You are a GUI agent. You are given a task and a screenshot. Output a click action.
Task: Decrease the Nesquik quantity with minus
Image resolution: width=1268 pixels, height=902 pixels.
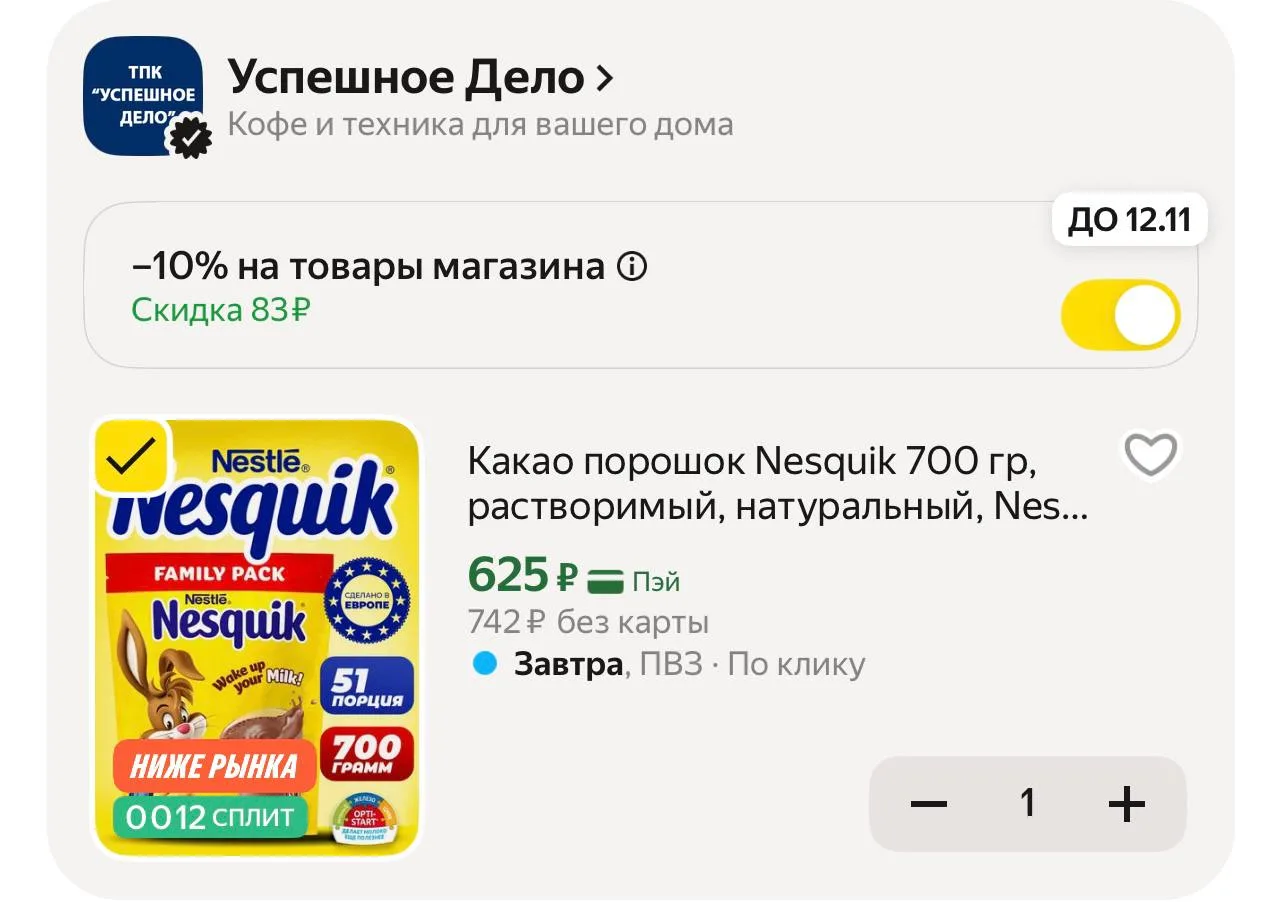pos(929,804)
